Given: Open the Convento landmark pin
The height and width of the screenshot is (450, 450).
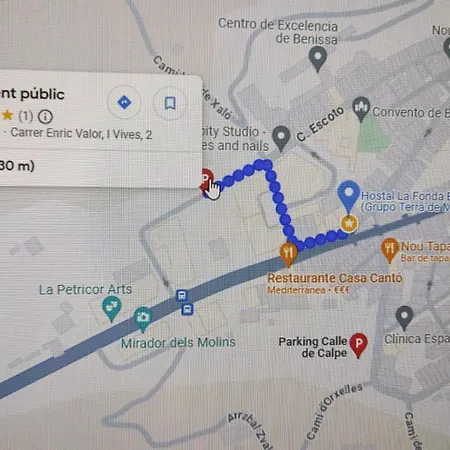Looking at the screenshot, I should pyautogui.click(x=361, y=109).
